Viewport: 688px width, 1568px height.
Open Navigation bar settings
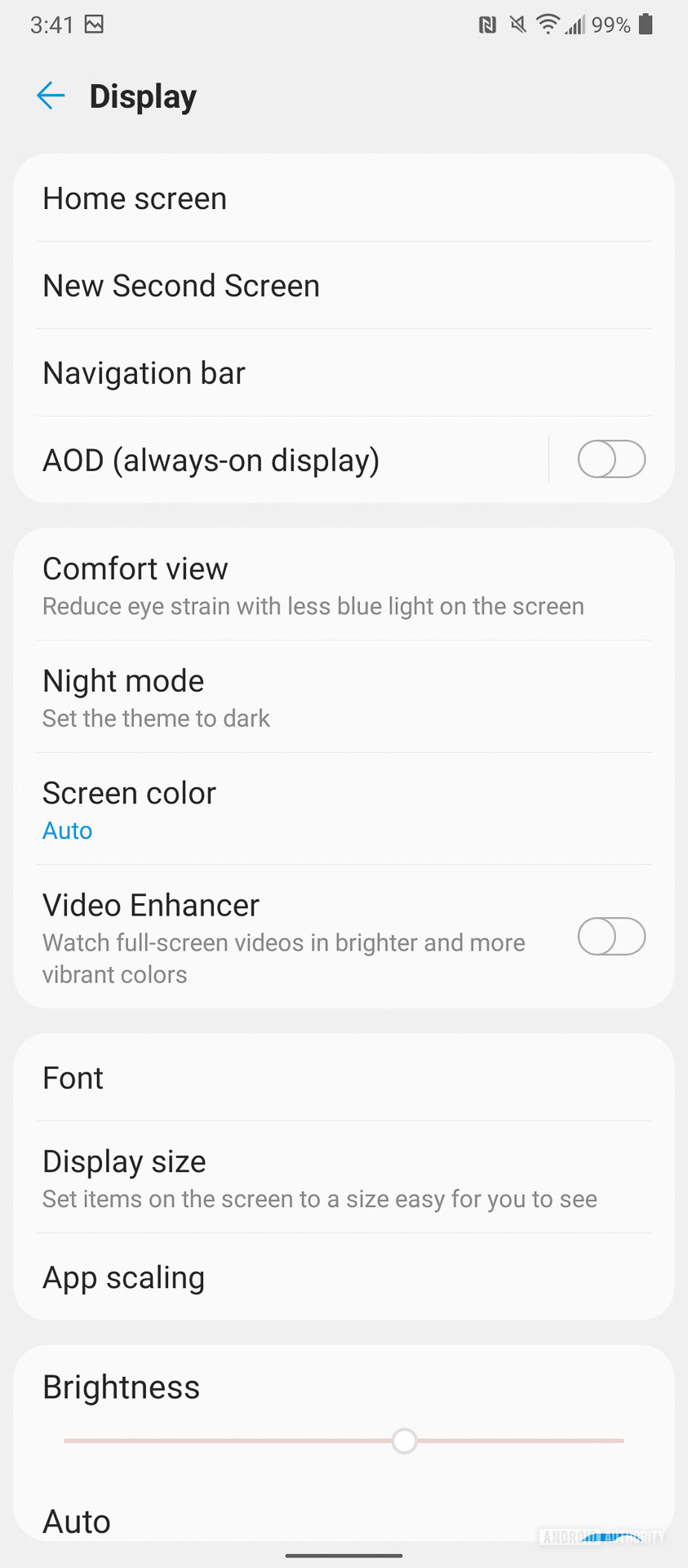click(x=343, y=373)
